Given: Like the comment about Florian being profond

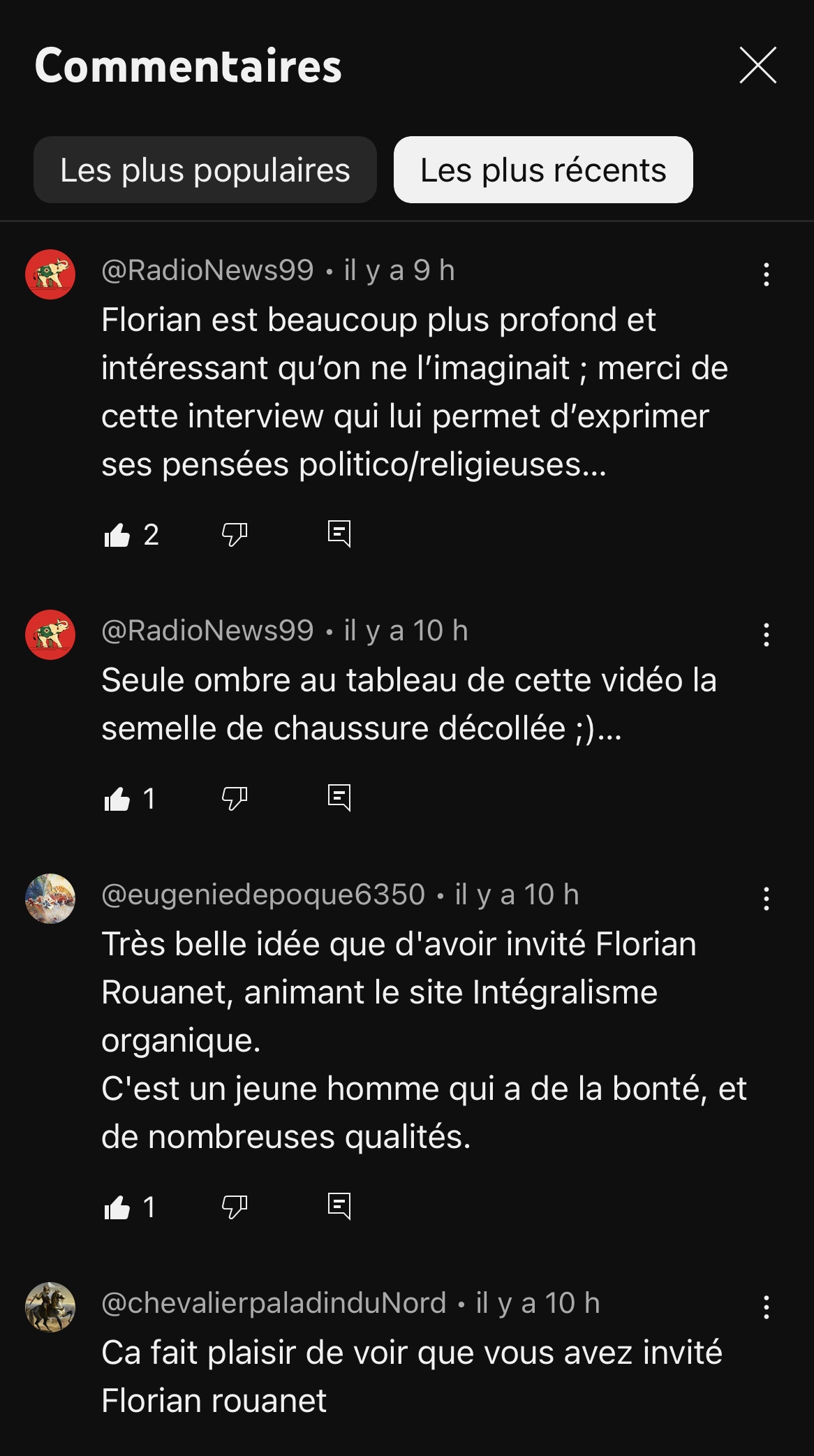Looking at the screenshot, I should point(117,535).
